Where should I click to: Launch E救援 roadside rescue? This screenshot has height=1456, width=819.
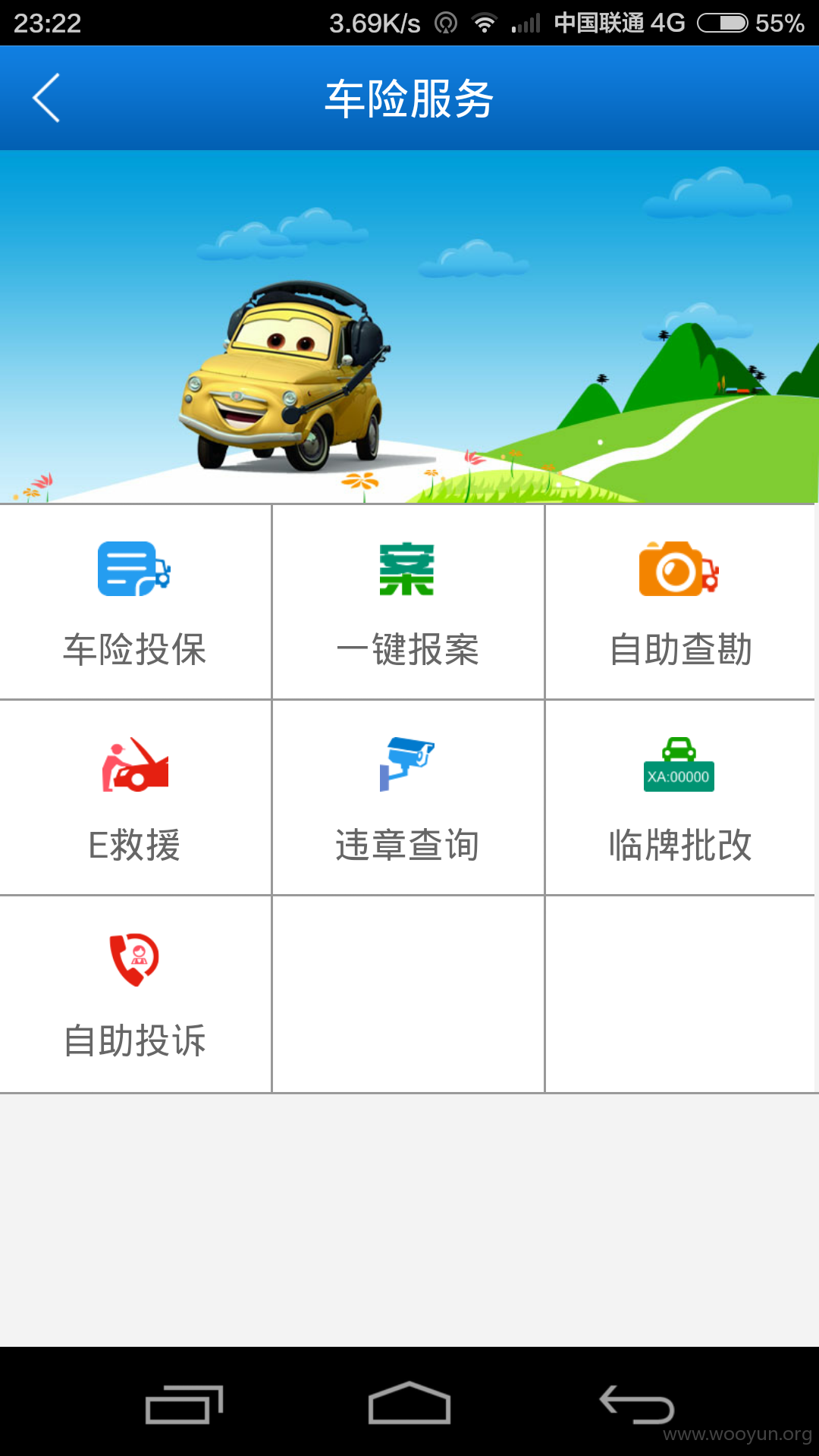pos(135,798)
